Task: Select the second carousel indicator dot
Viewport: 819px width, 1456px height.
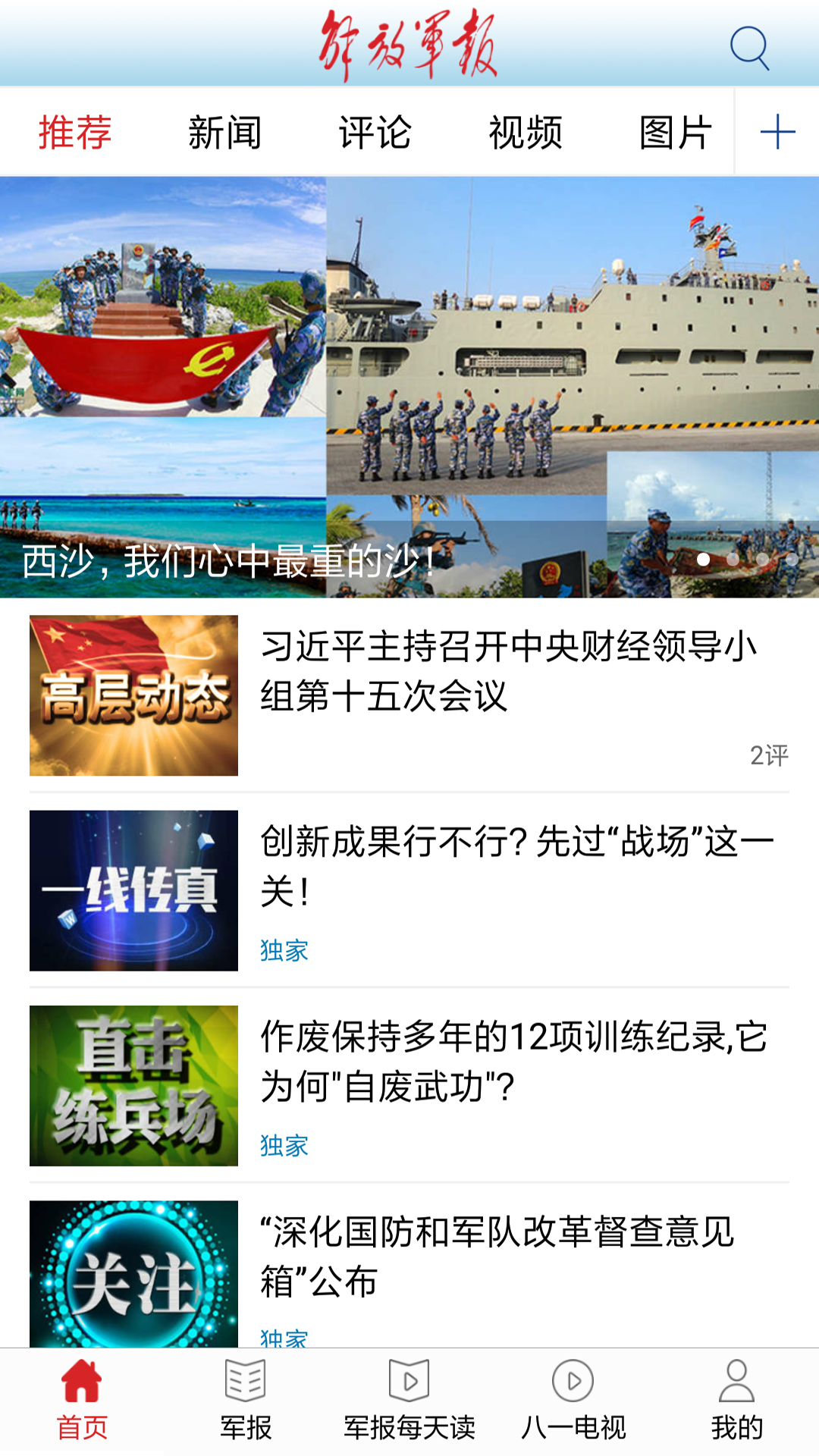Action: coord(733,560)
